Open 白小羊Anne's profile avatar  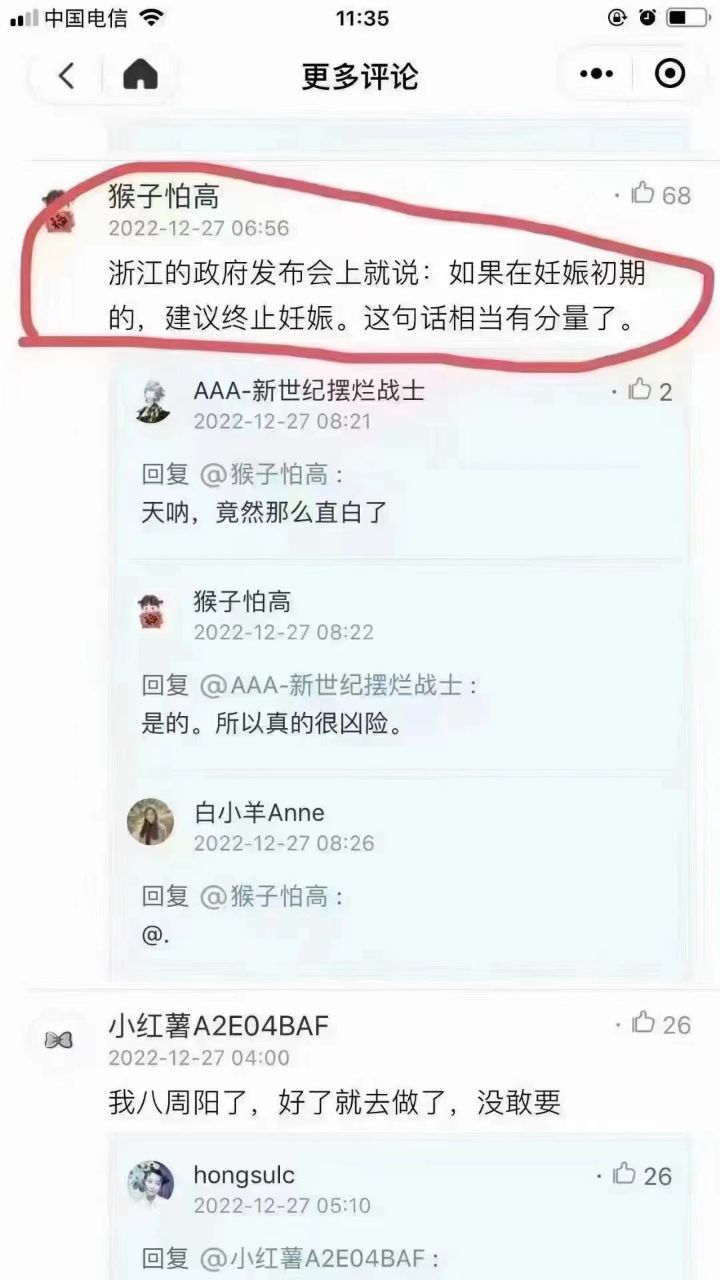coord(151,822)
